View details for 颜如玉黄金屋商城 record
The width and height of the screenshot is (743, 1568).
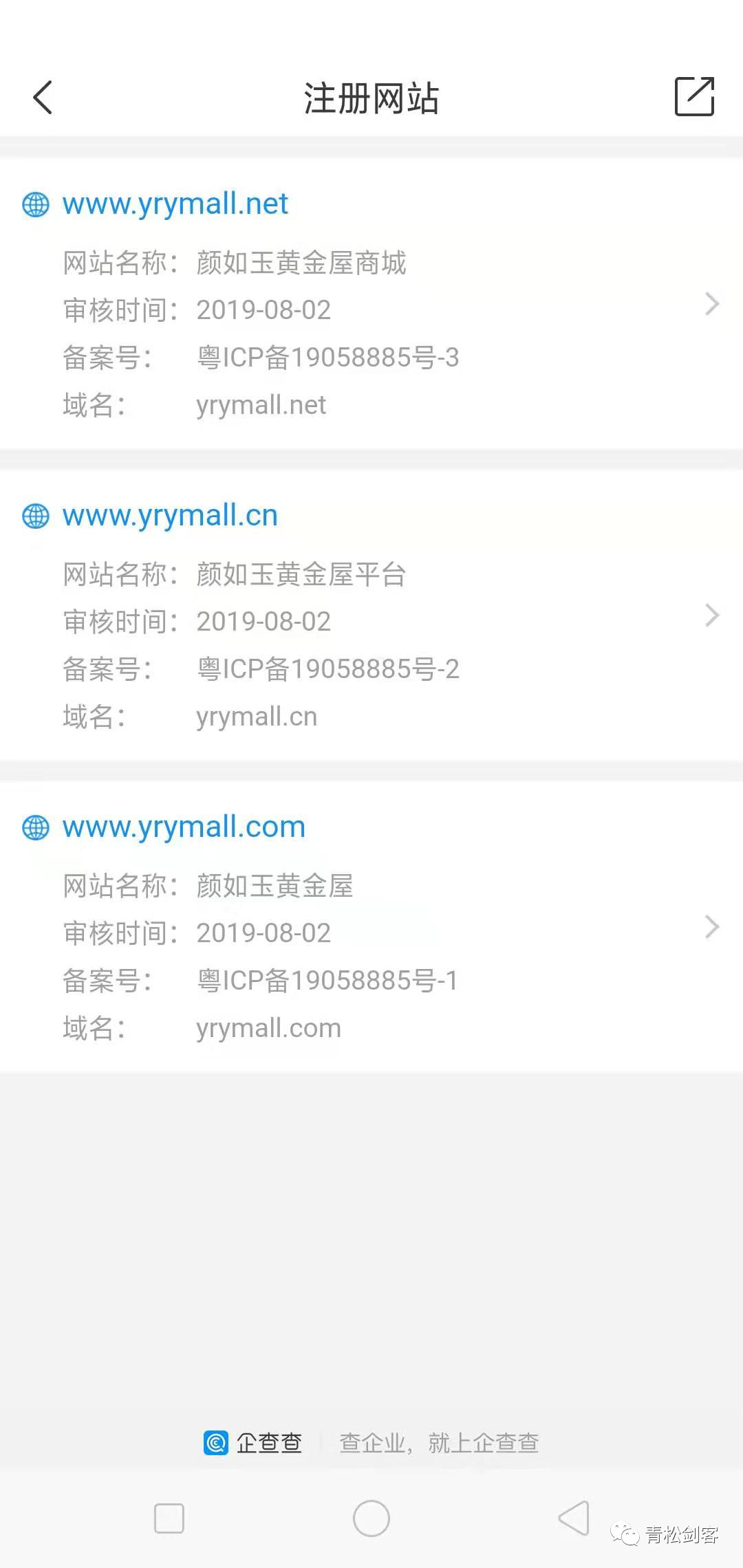point(711,303)
